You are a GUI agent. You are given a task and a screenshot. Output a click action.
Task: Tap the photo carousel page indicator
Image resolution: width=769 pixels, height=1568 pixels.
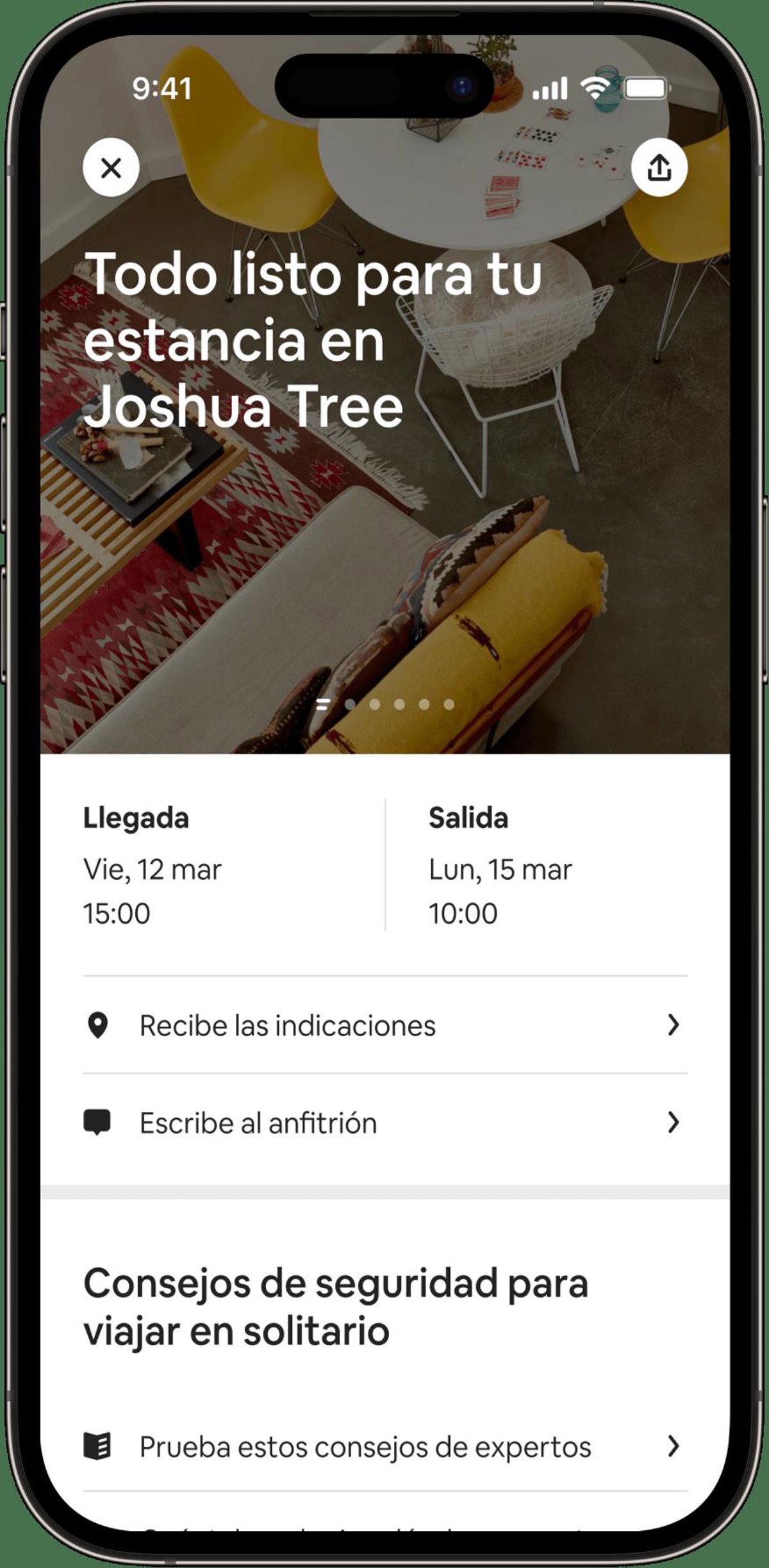click(386, 704)
